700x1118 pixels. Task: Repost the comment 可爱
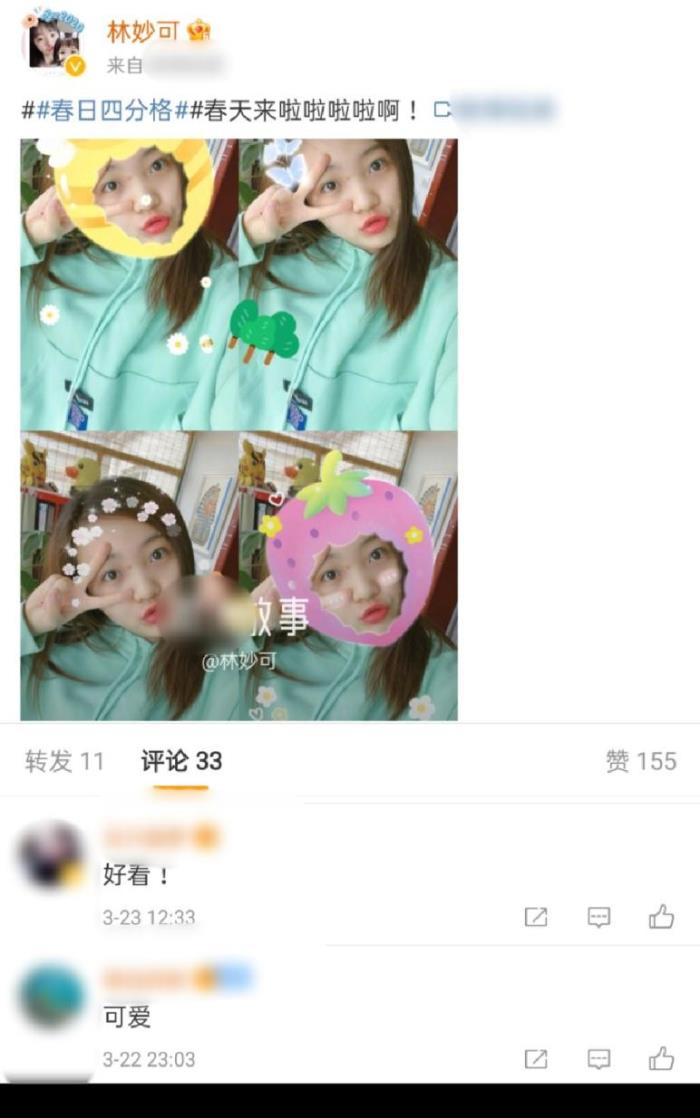pyautogui.click(x=536, y=1058)
